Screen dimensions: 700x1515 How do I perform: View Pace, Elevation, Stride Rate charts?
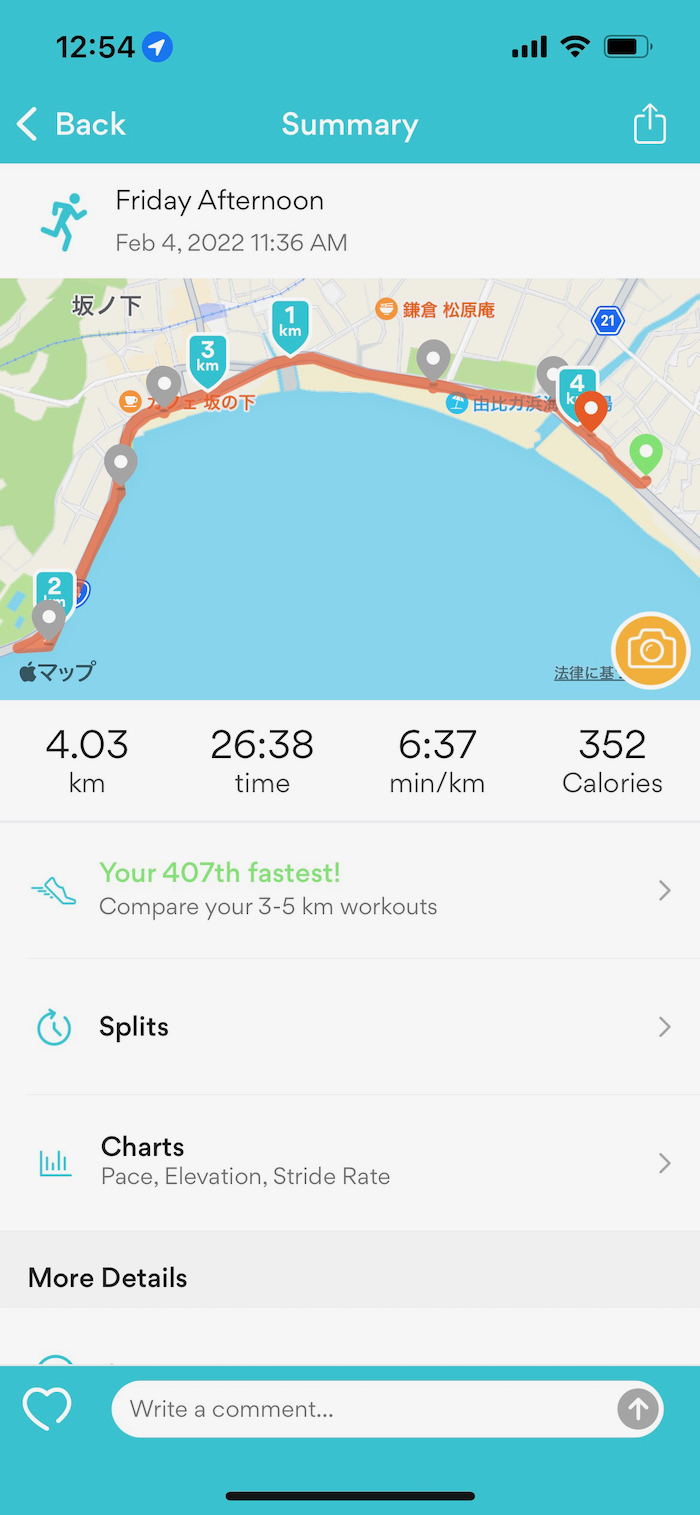[x=350, y=1161]
